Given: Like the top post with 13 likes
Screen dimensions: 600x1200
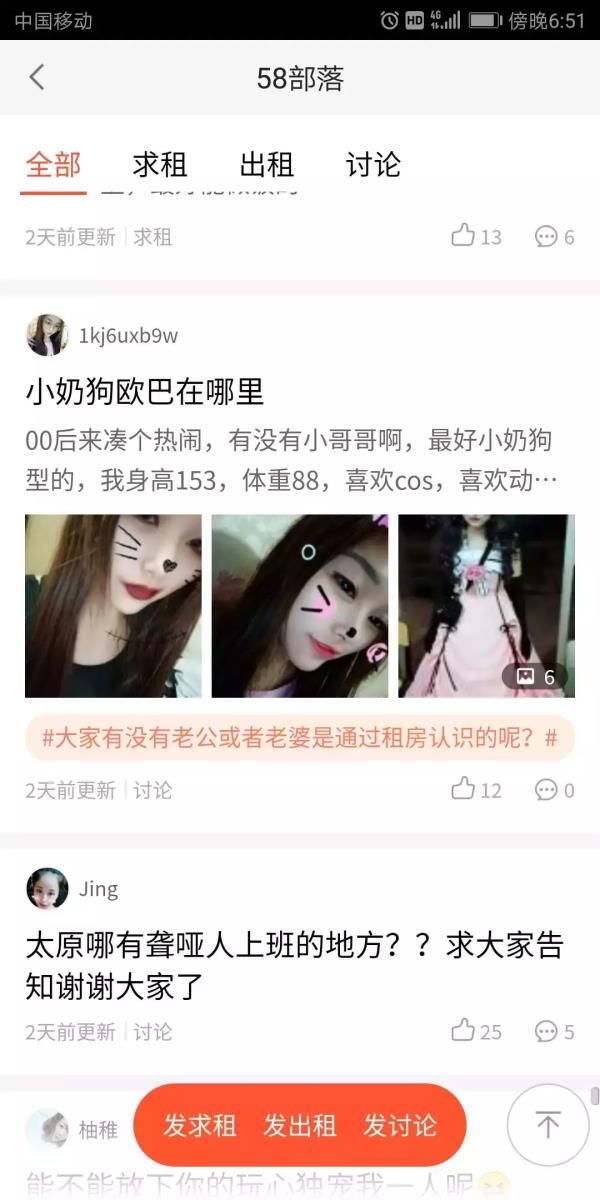Looking at the screenshot, I should 464,237.
